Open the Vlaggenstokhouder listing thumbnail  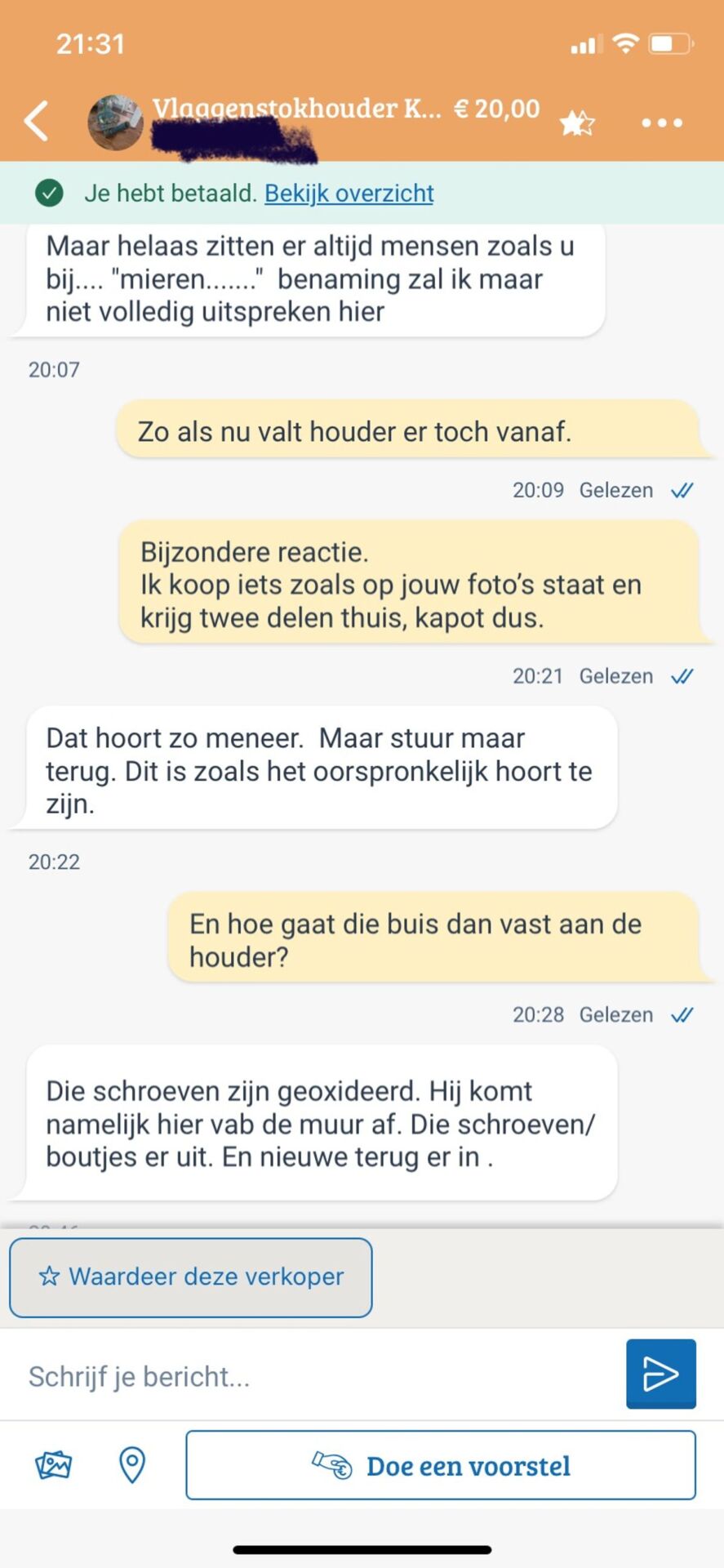pyautogui.click(x=115, y=122)
